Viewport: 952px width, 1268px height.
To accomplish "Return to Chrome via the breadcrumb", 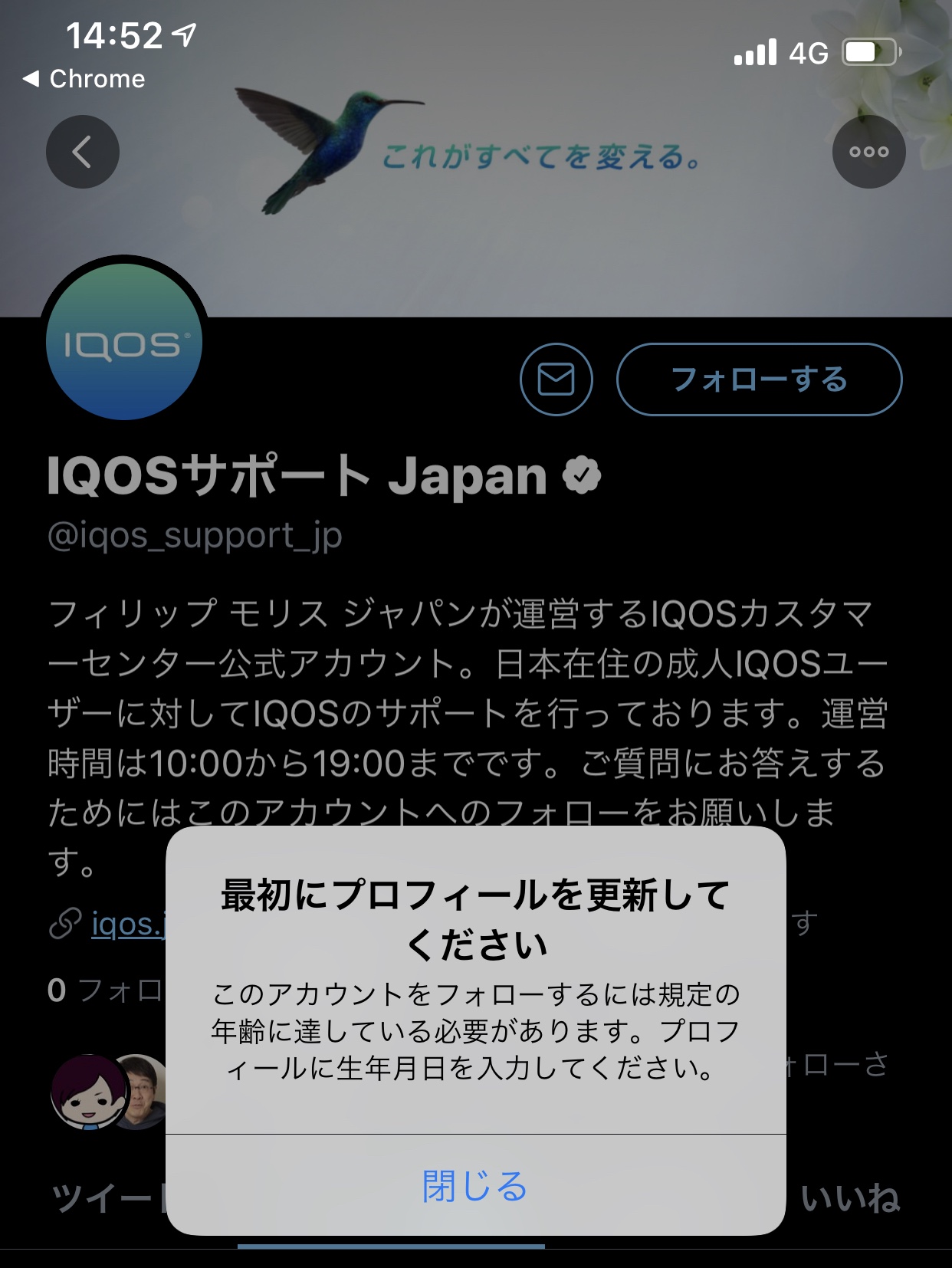I will click(84, 79).
